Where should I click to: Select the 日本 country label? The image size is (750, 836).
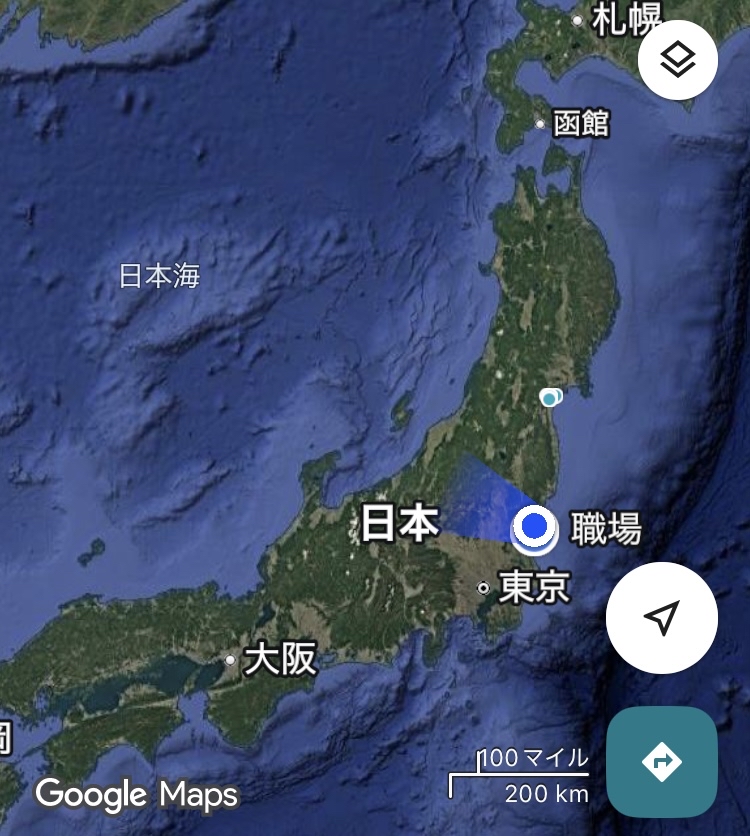coord(403,521)
